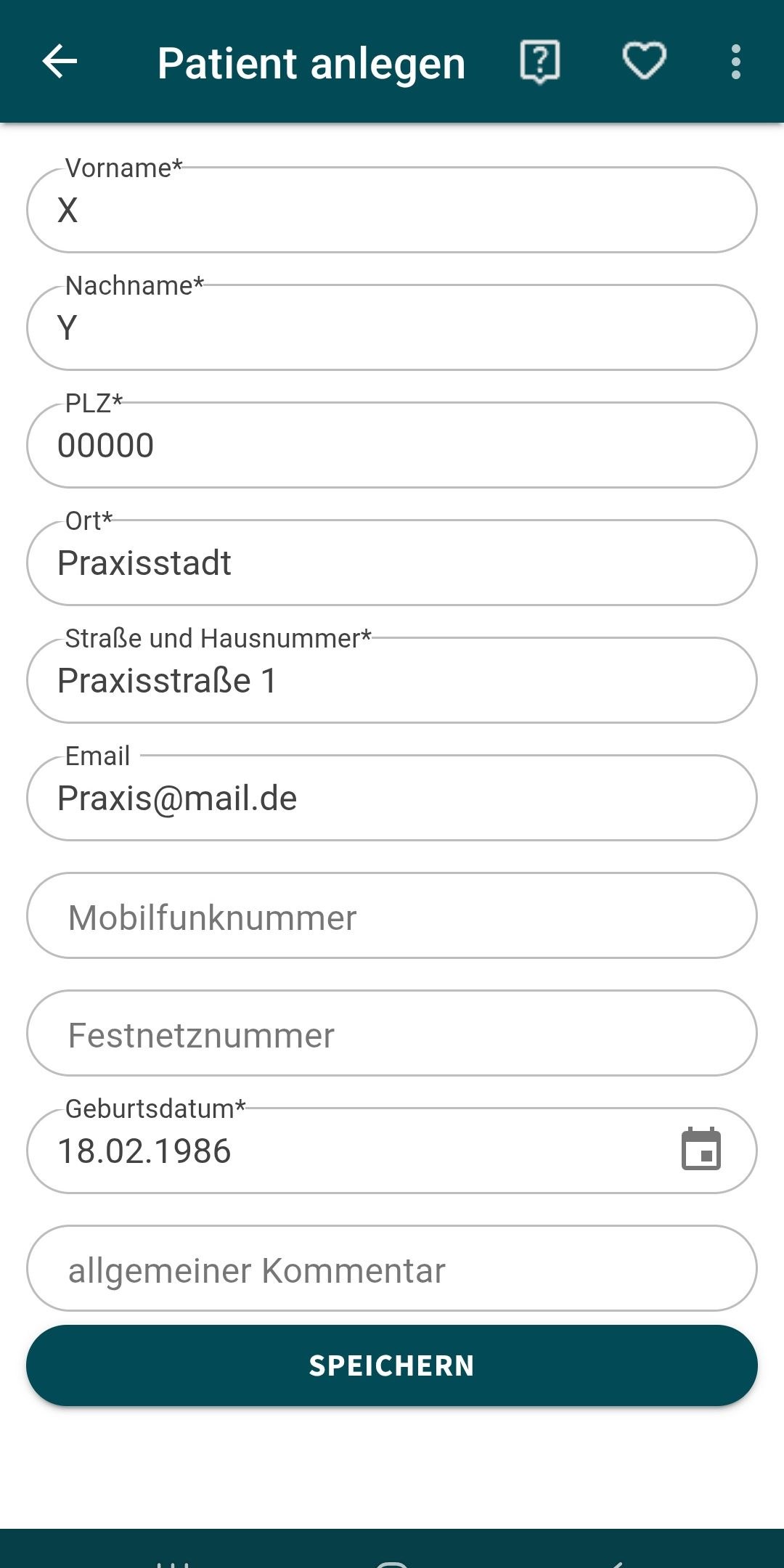Go back from Patient anlegen

click(60, 62)
